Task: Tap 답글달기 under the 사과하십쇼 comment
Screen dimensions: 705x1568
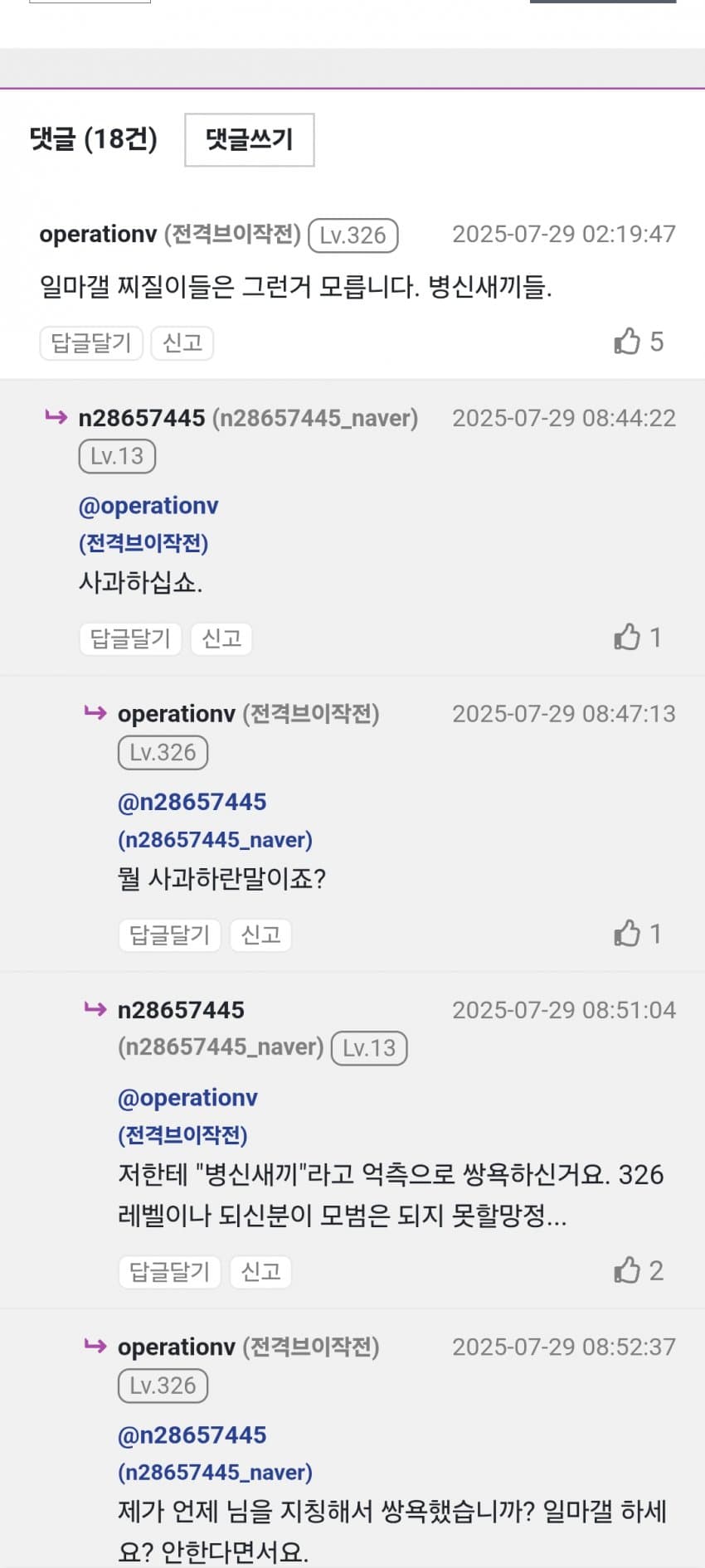Action: click(130, 638)
